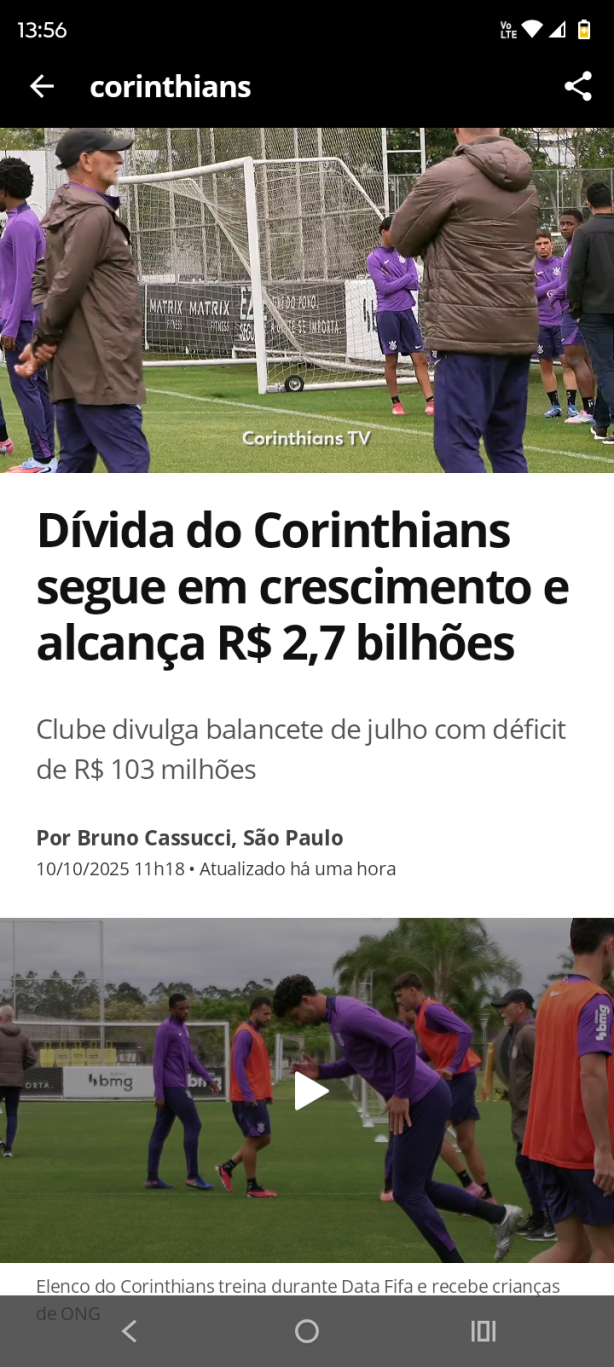The image size is (614, 1367).
Task: Open the recent apps view
Action: [x=483, y=1331]
